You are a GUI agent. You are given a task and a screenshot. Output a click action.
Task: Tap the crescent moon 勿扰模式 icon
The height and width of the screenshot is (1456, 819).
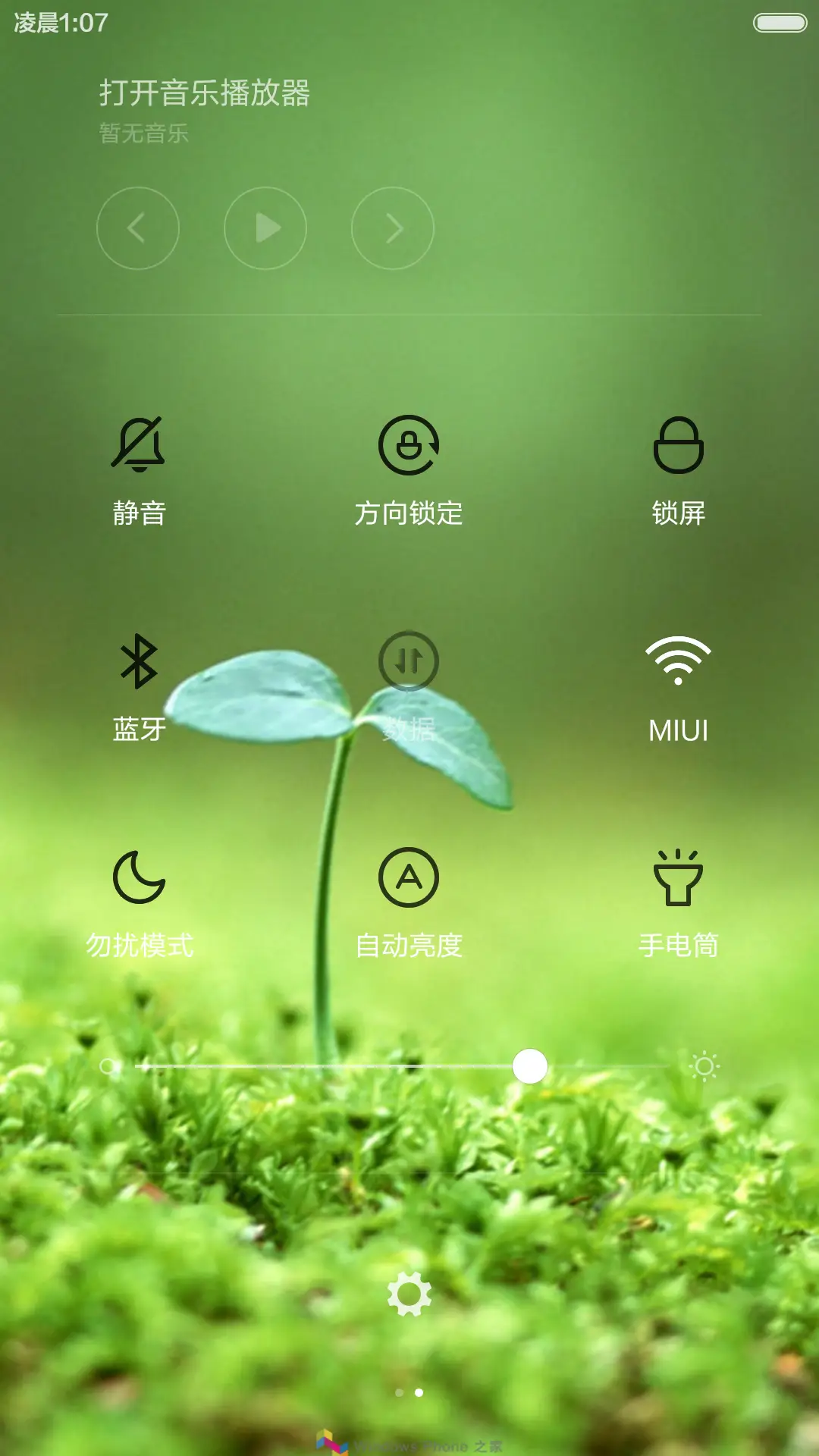point(137,880)
